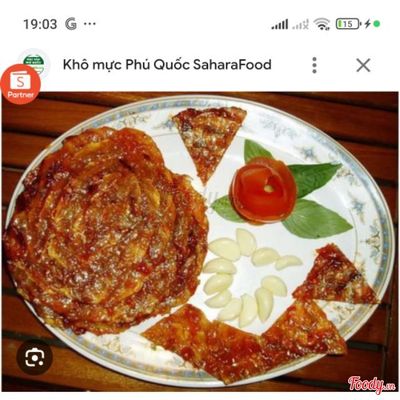Open the three-dot overflow menu
Image resolution: width=400 pixels, height=400 pixels.
click(x=314, y=65)
